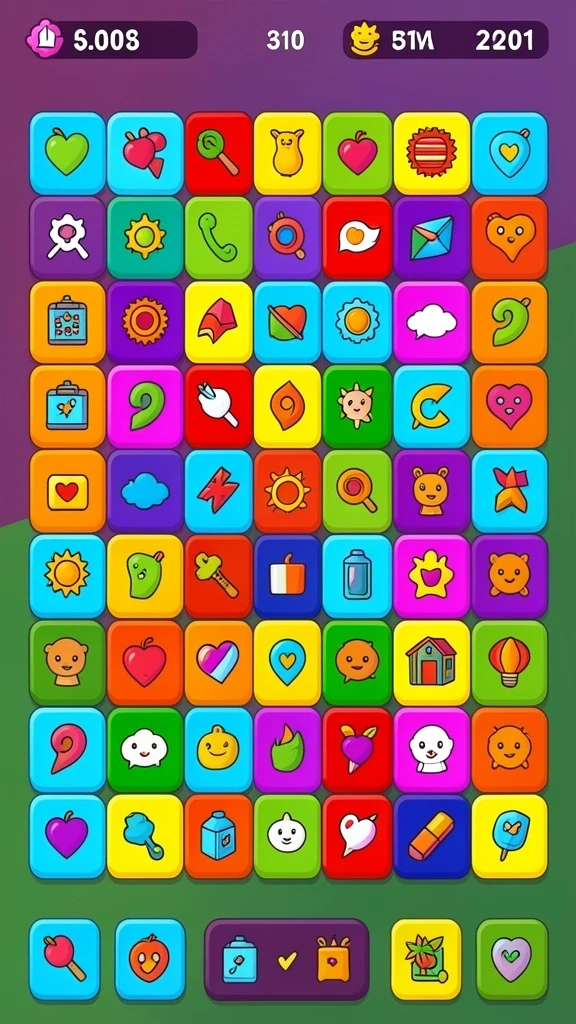Select the blue cloud on purple tile
Viewport: 576px width, 1024px height.
click(145, 491)
